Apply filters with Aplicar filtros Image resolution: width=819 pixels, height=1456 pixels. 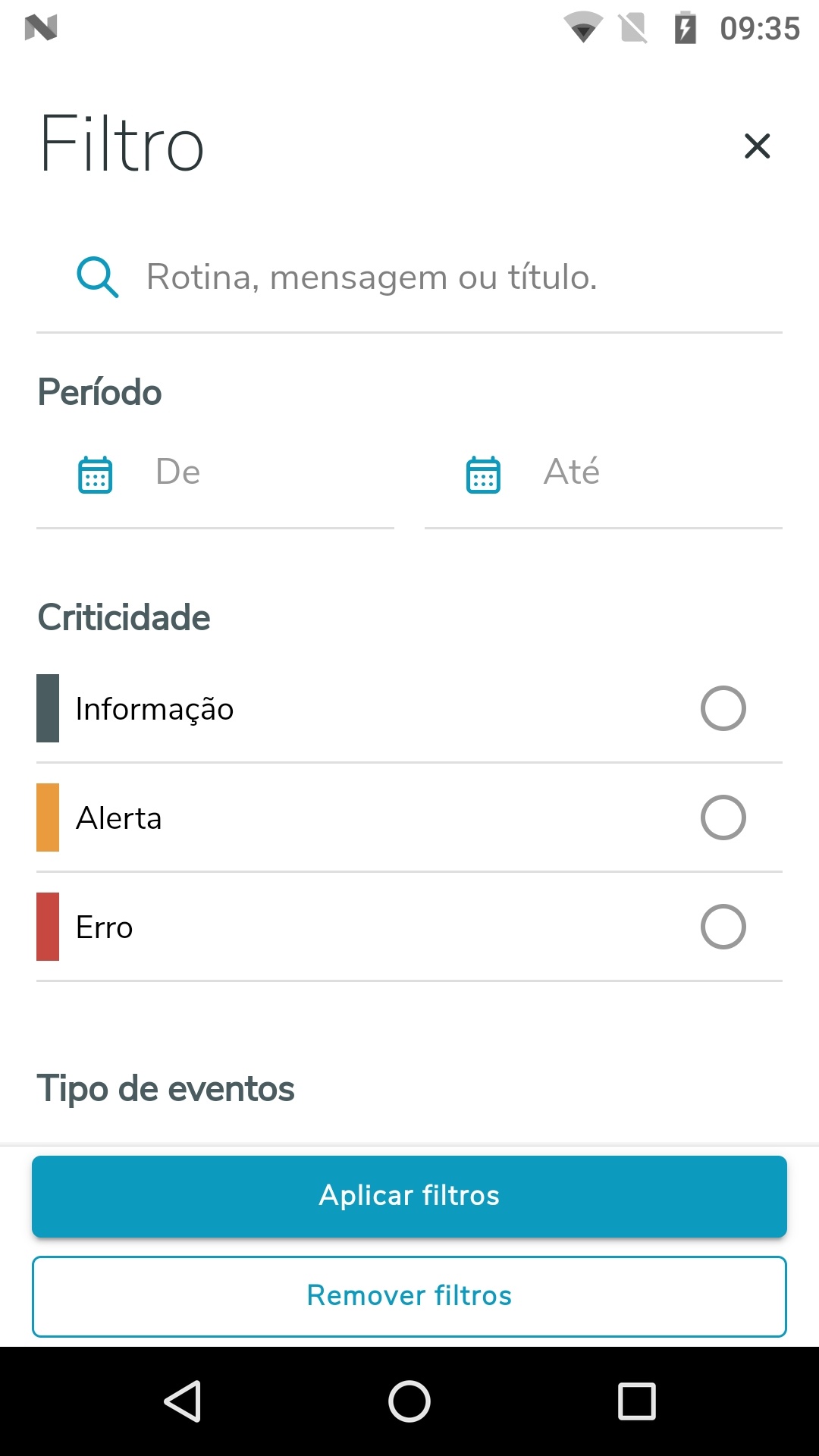tap(409, 1196)
